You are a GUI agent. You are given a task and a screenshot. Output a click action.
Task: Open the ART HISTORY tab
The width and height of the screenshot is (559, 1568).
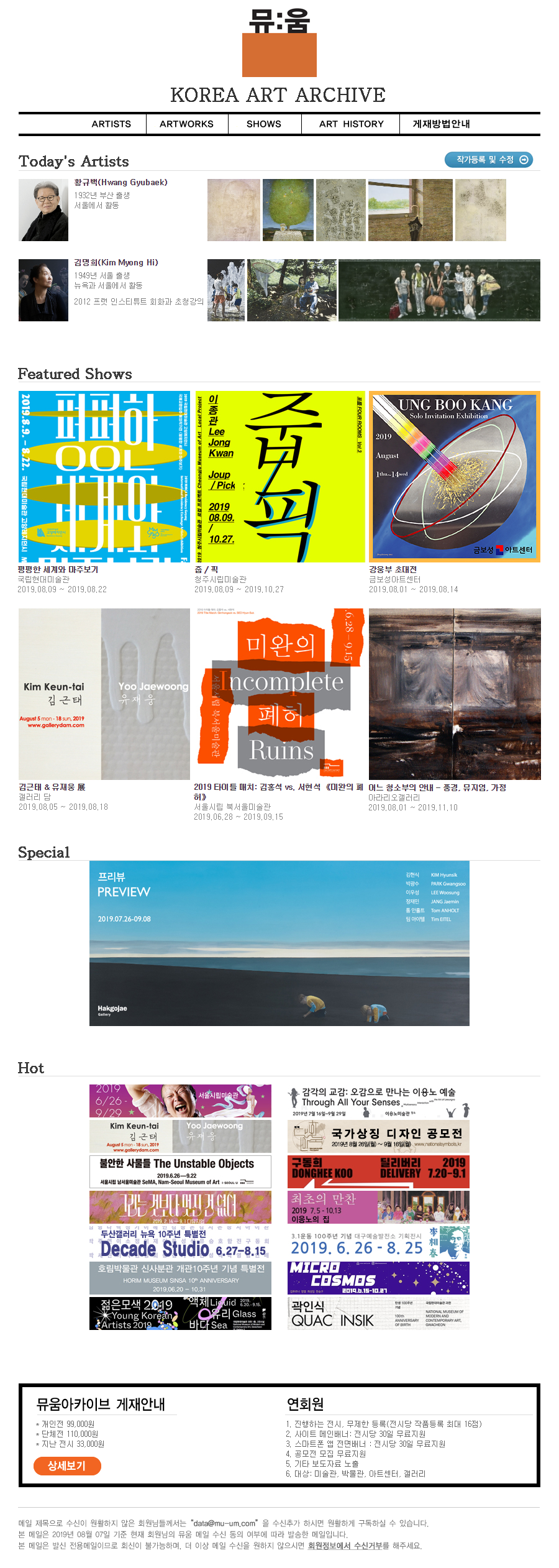[352, 124]
